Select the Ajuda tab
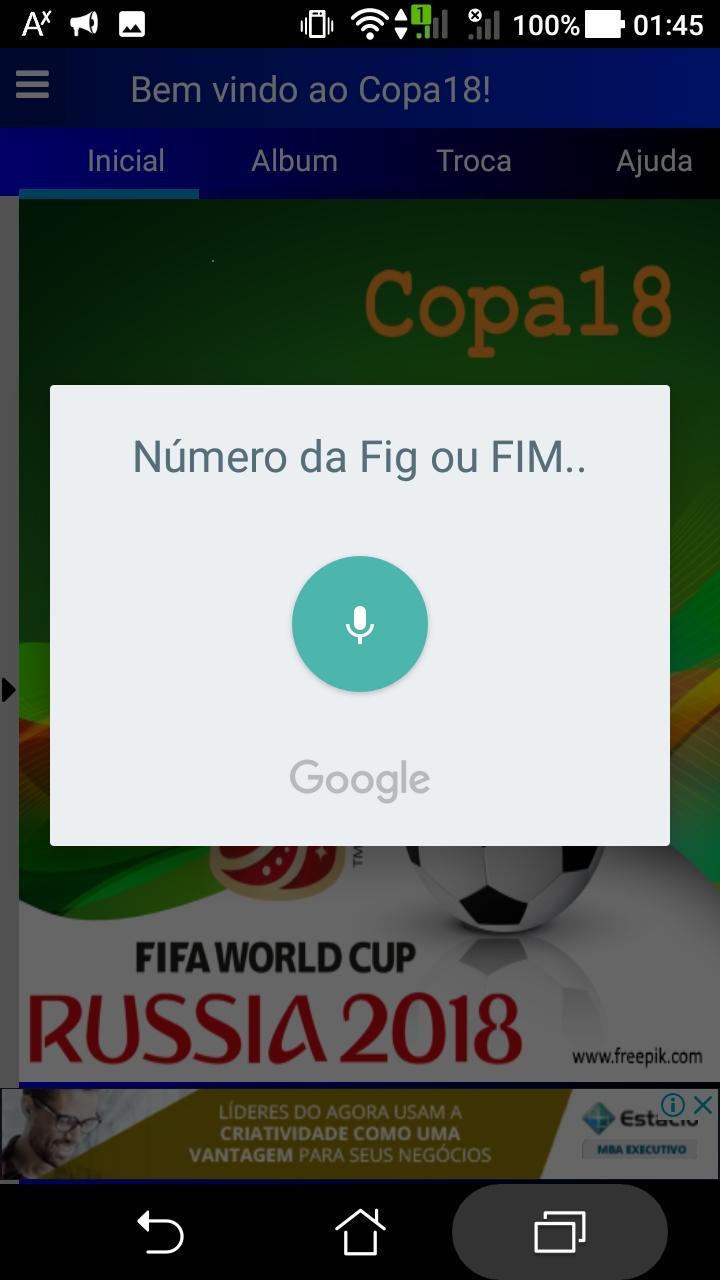720x1280 pixels. pyautogui.click(x=655, y=160)
